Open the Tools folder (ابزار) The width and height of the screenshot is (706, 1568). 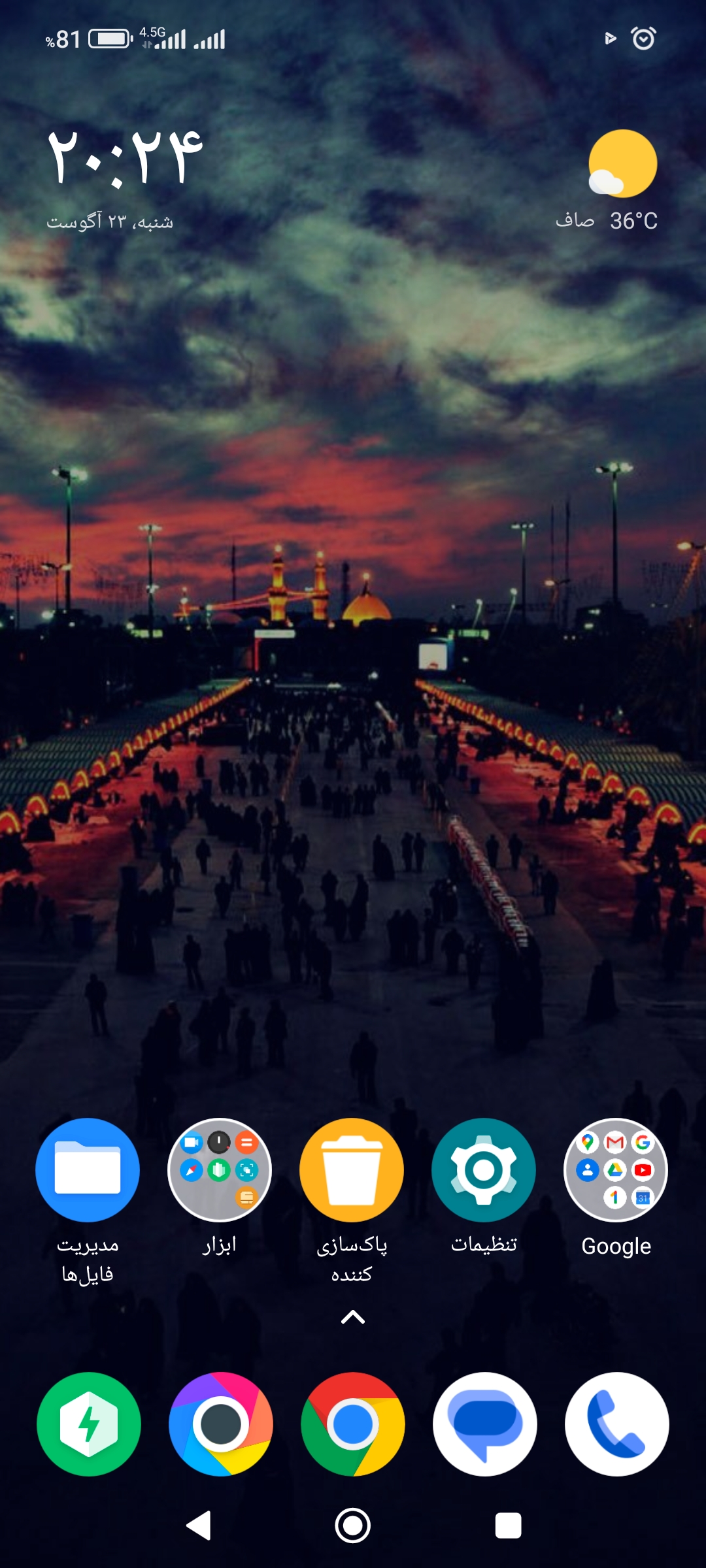tap(220, 1170)
